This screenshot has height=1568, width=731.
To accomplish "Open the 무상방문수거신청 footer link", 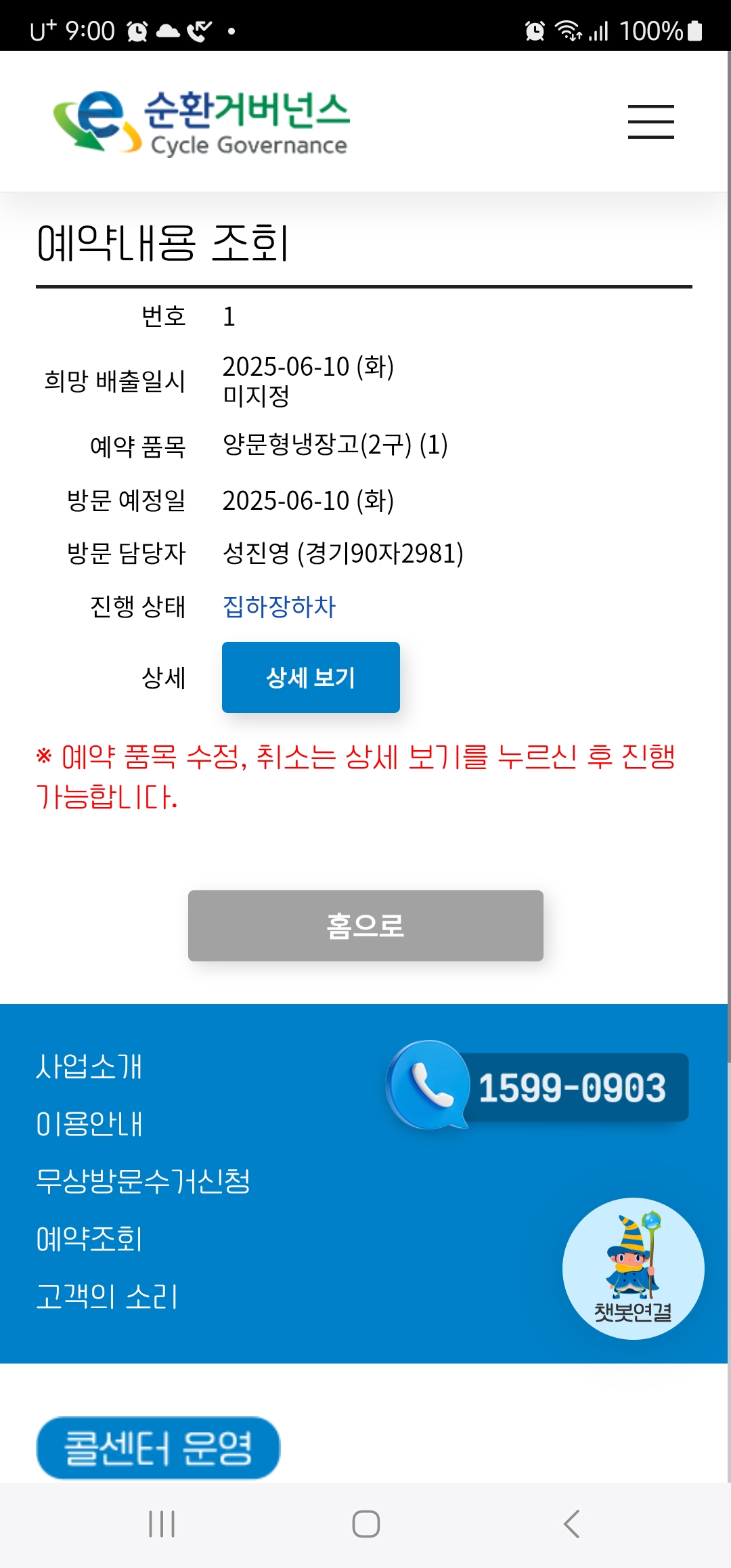I will [x=143, y=1182].
